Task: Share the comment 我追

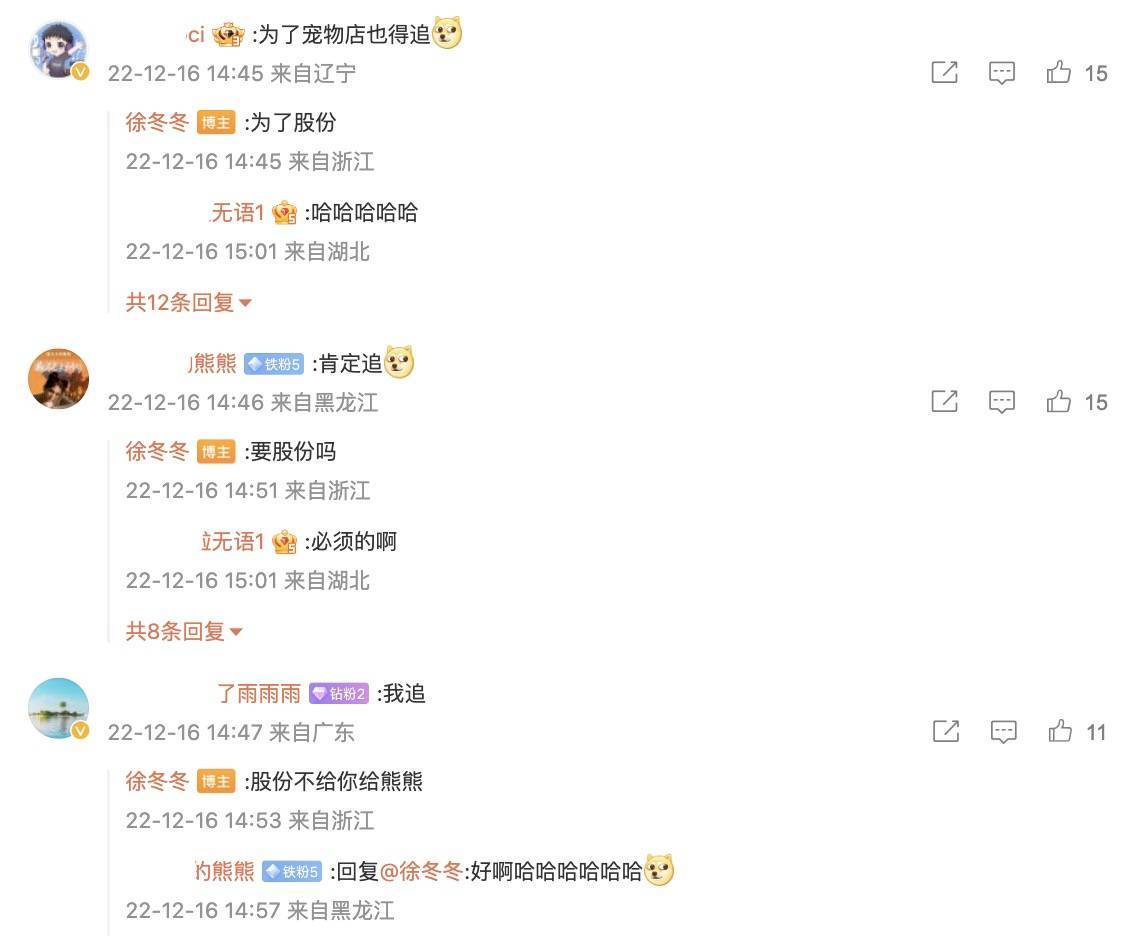Action: coord(945,732)
